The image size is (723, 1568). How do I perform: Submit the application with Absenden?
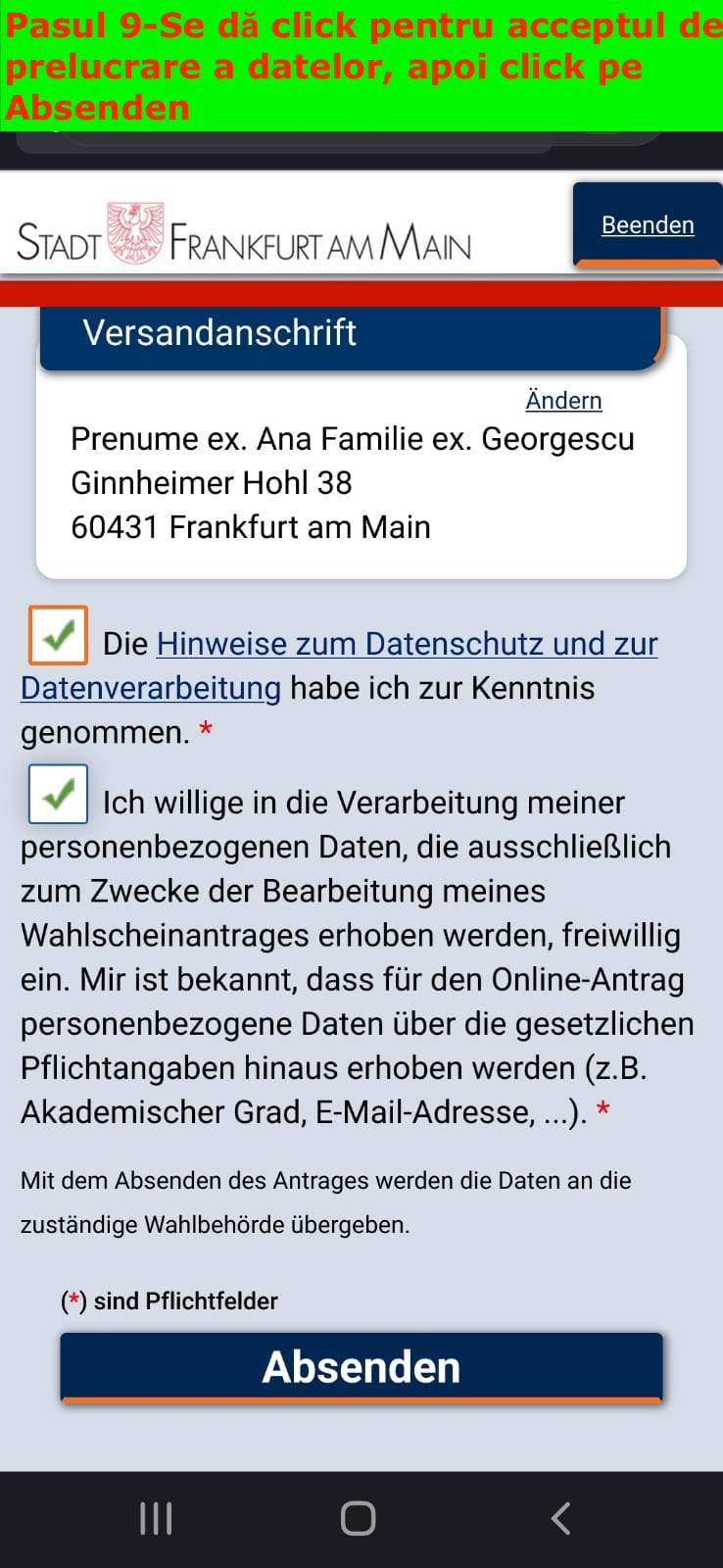pos(361,1367)
